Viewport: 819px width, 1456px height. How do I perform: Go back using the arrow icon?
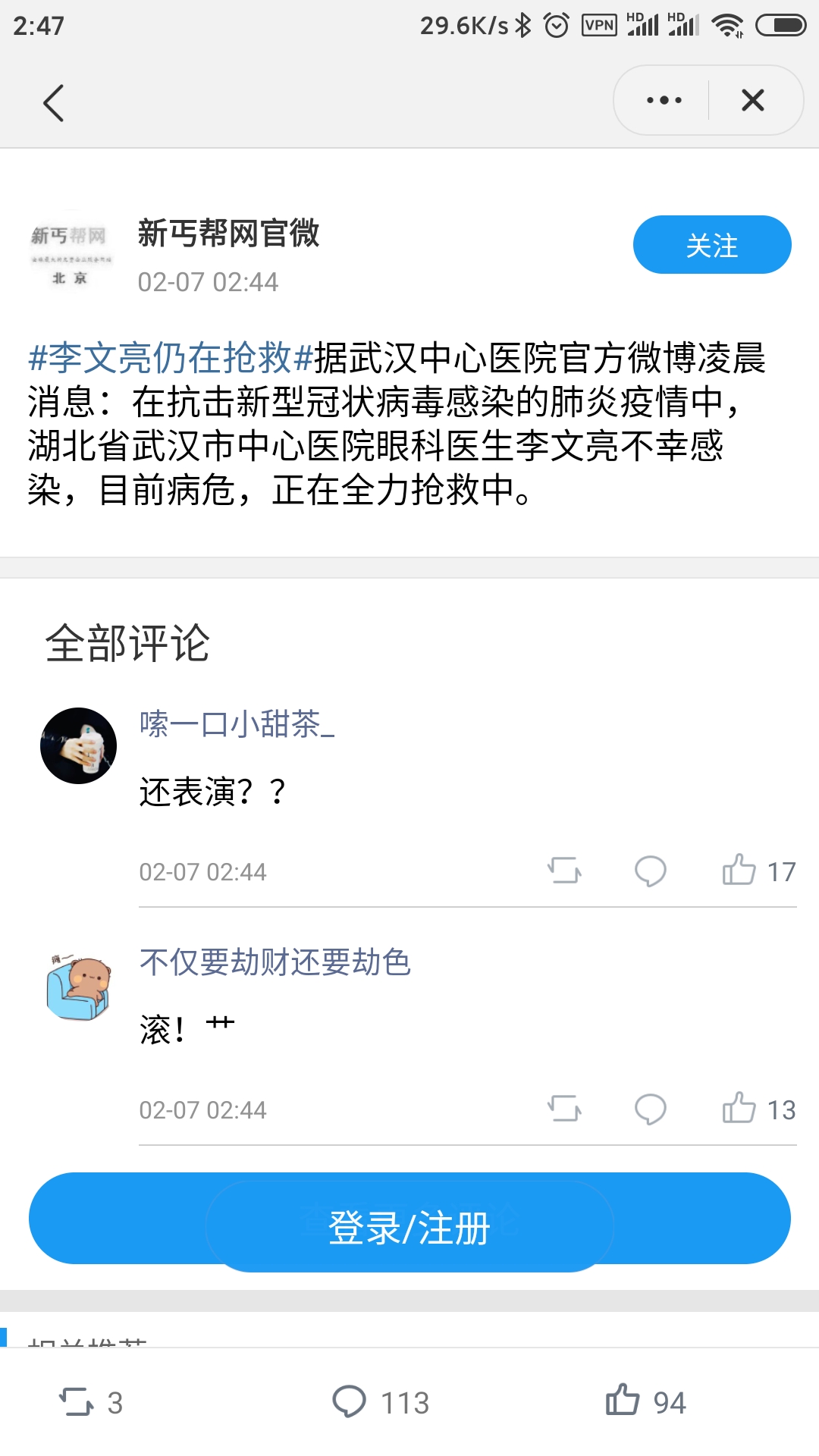tap(53, 103)
